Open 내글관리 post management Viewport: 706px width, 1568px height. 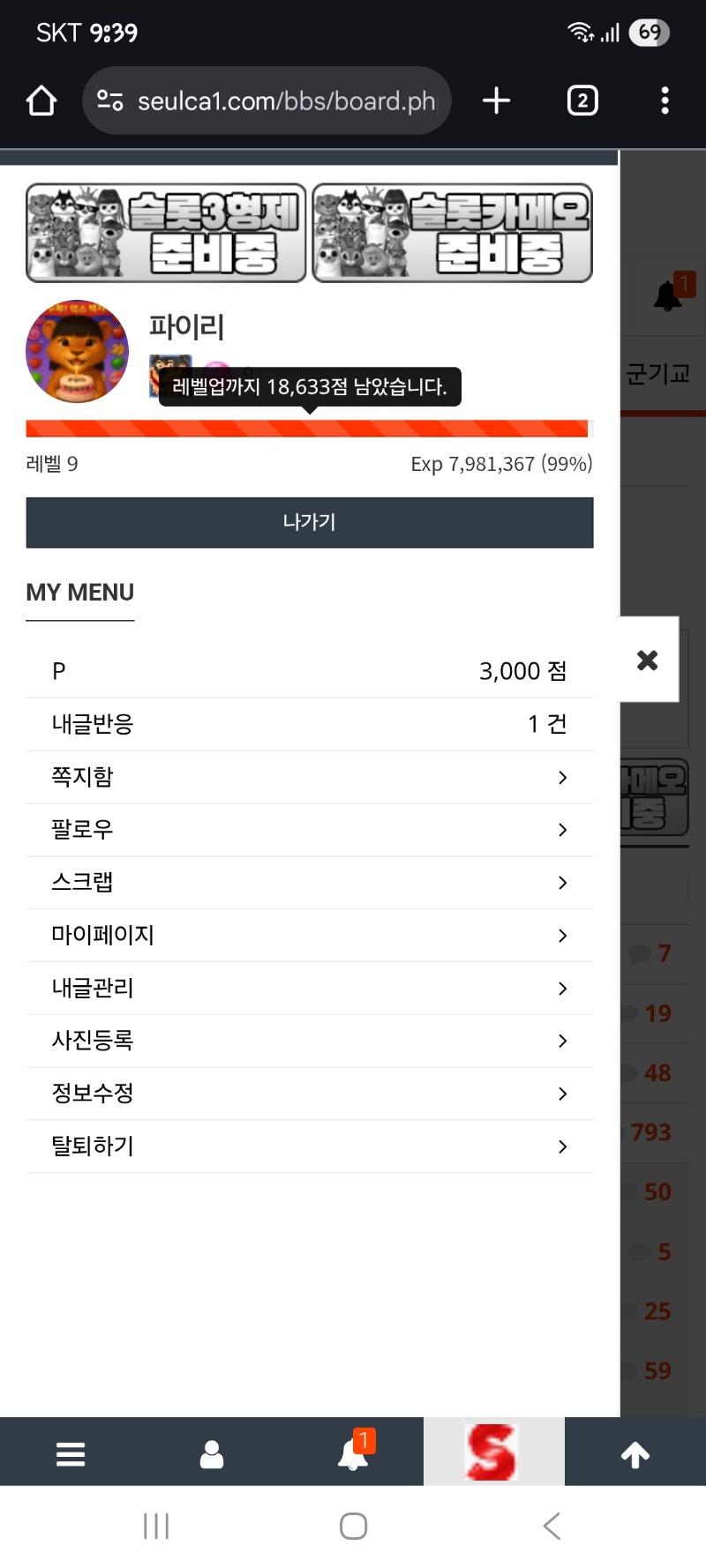click(x=309, y=988)
